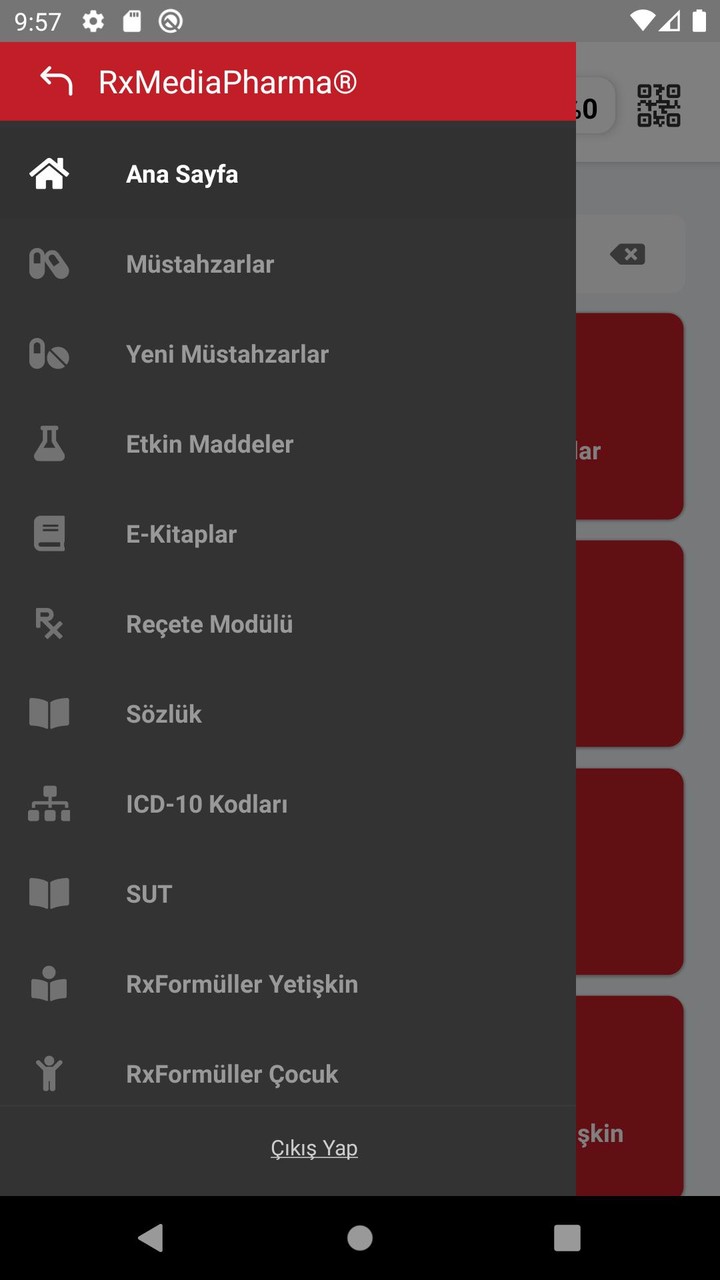Image resolution: width=720 pixels, height=1280 pixels.
Task: Select Müstahzarlar from the navigation drawer
Action: click(x=200, y=263)
